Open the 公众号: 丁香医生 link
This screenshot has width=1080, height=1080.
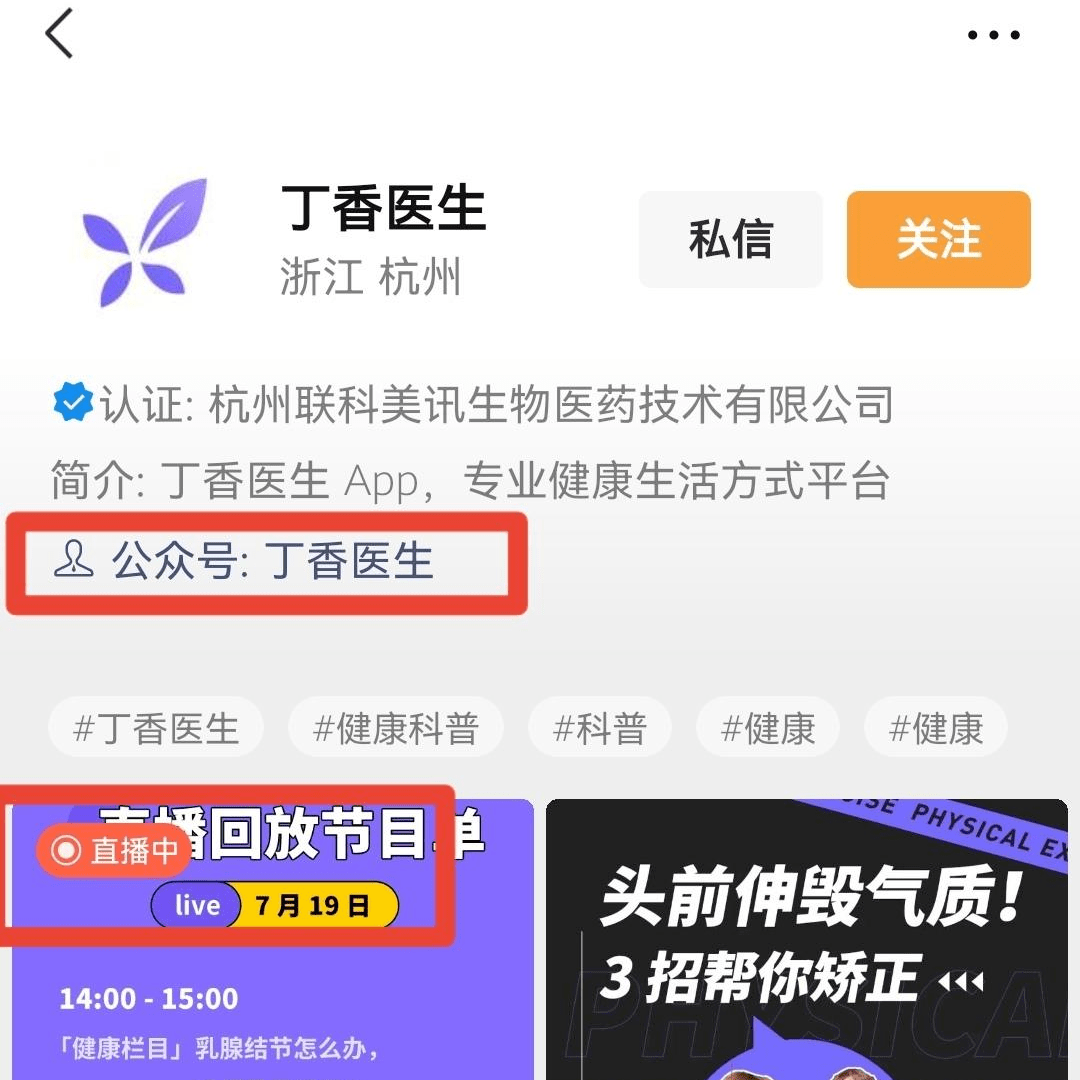272,562
